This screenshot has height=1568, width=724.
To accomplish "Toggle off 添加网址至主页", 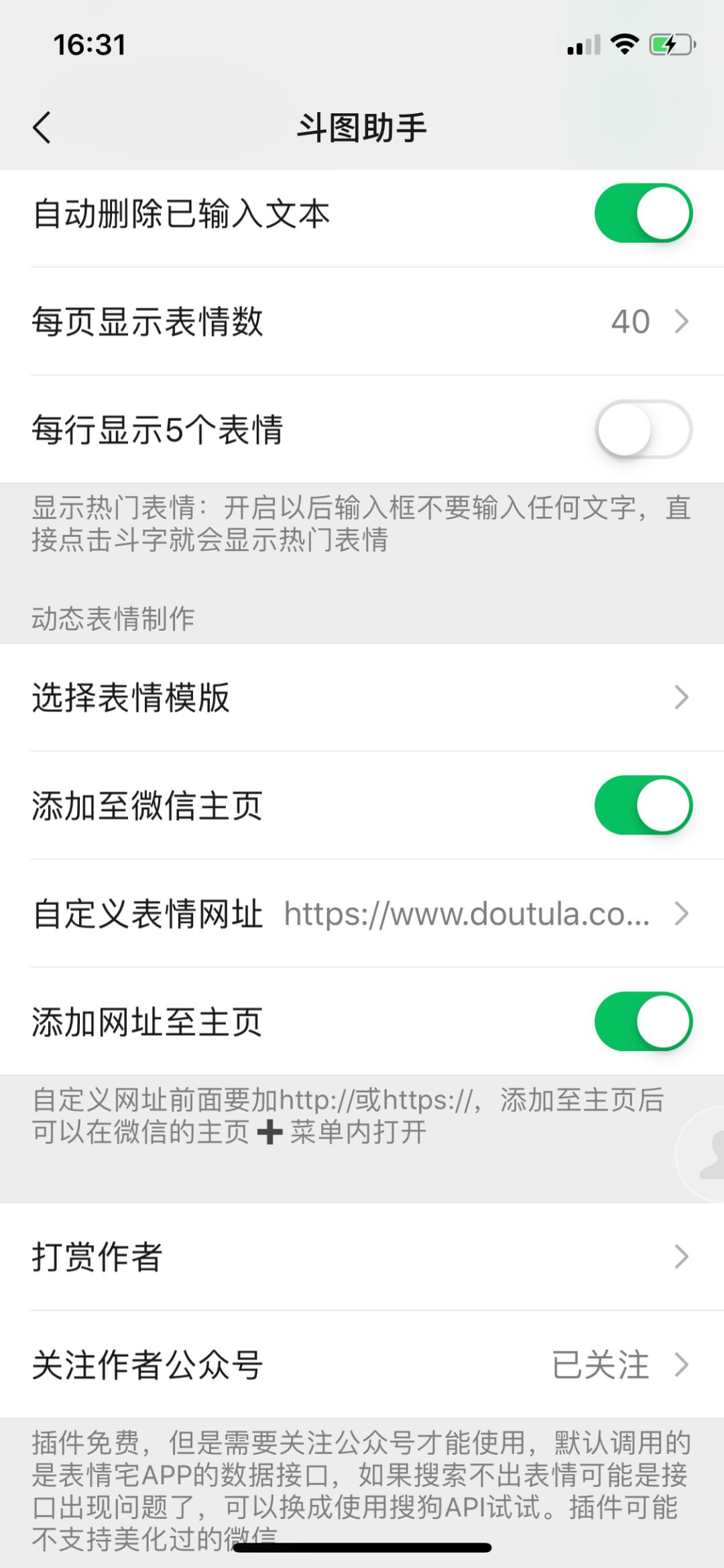I will (643, 1022).
